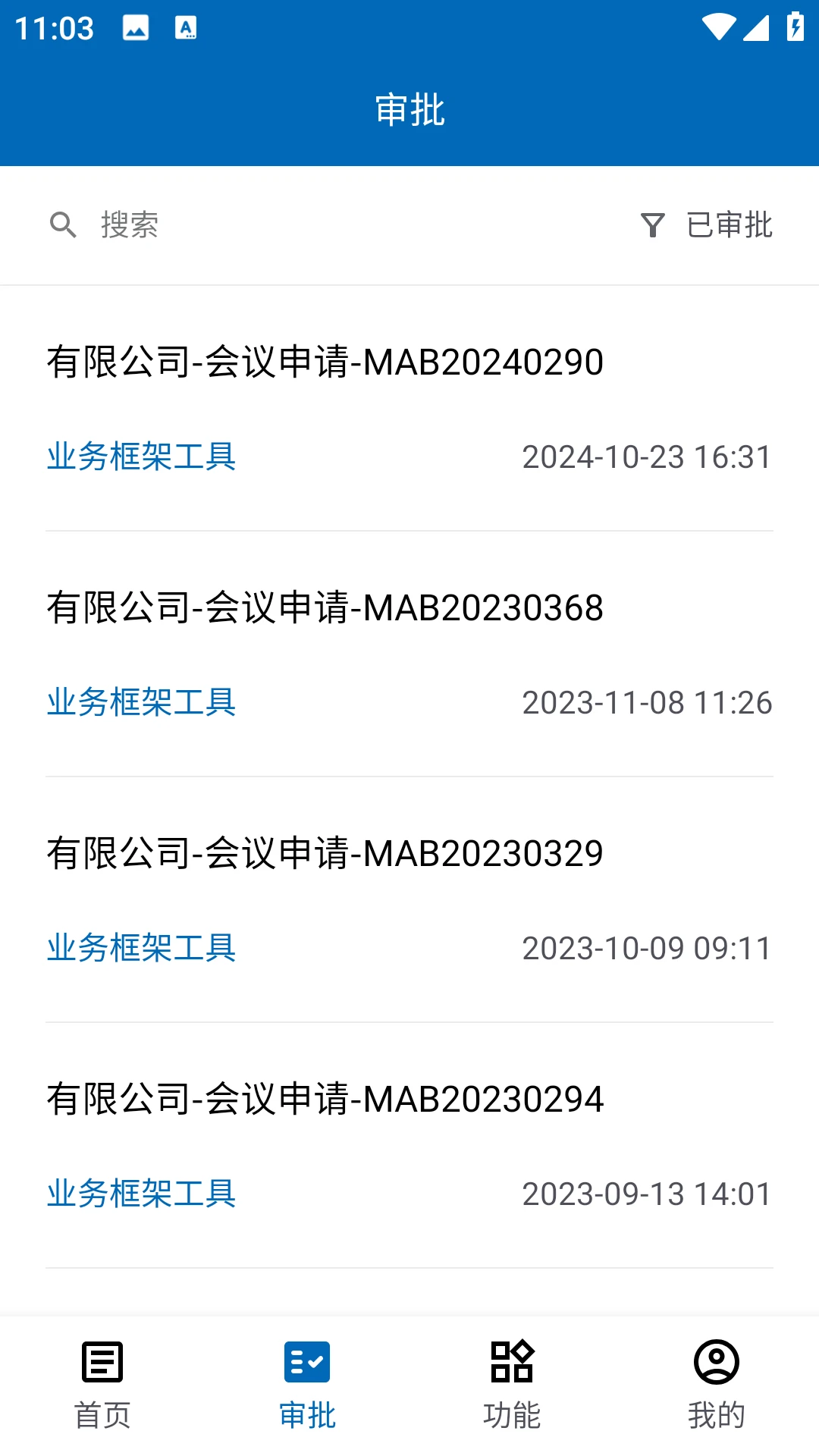Open the 首页 home icon
The width and height of the screenshot is (819, 1456).
coord(102,1361)
